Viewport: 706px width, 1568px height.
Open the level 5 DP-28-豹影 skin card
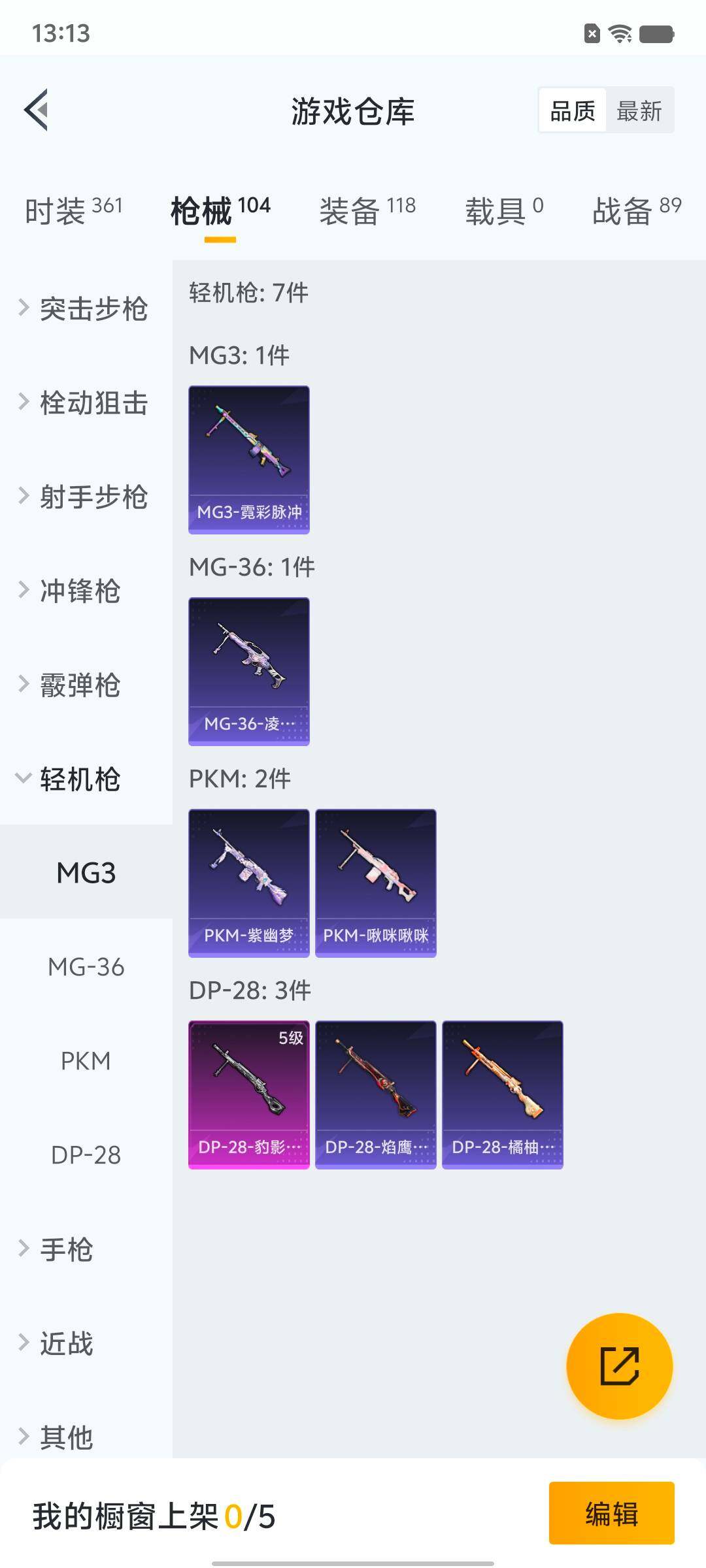point(249,1094)
